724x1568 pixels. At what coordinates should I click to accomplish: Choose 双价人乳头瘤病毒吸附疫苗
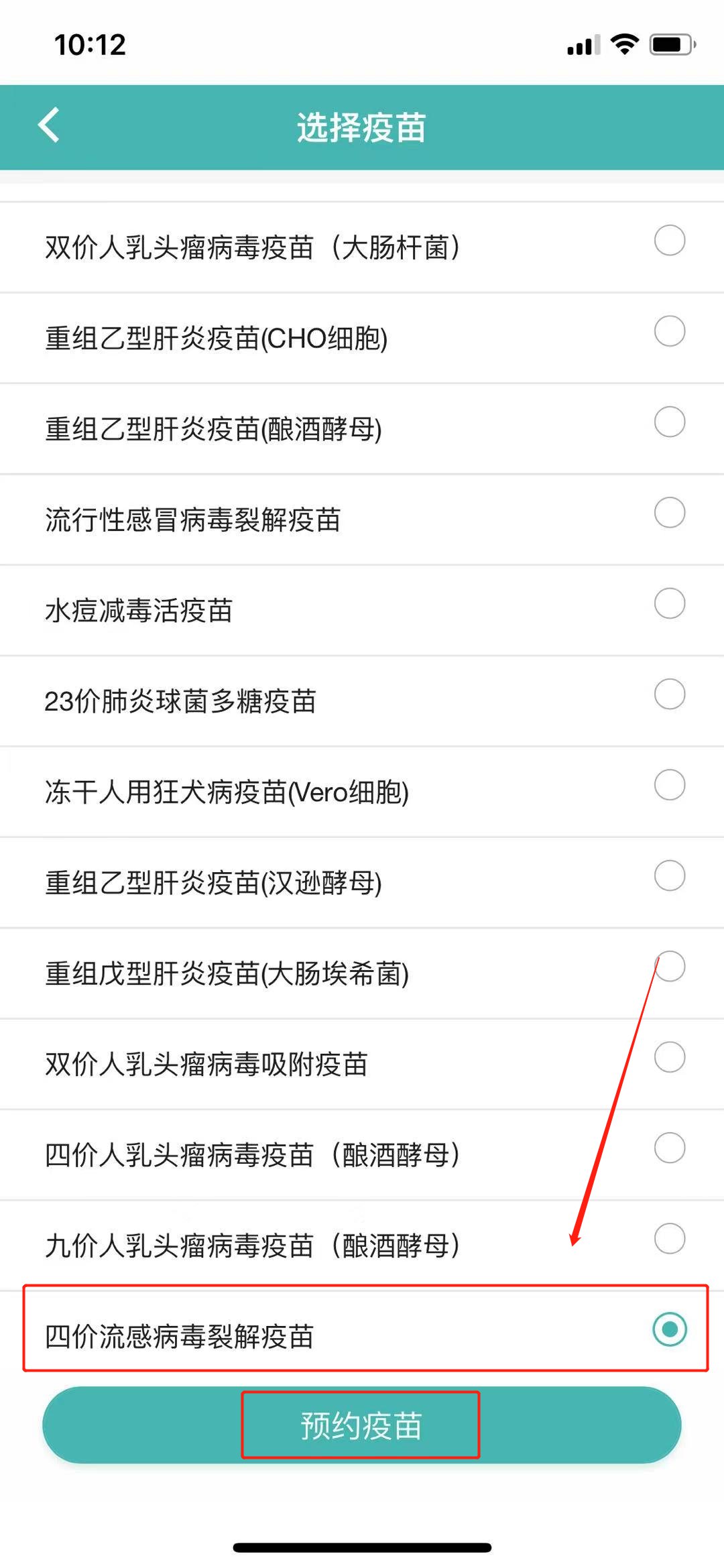tap(669, 1057)
